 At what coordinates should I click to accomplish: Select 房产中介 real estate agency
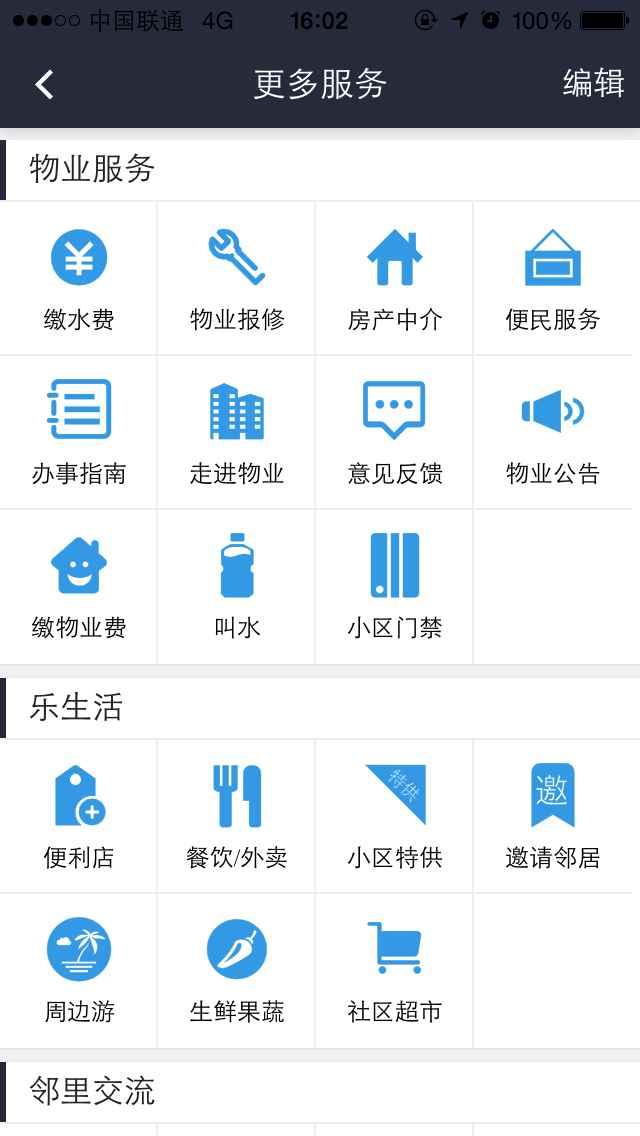point(395,279)
